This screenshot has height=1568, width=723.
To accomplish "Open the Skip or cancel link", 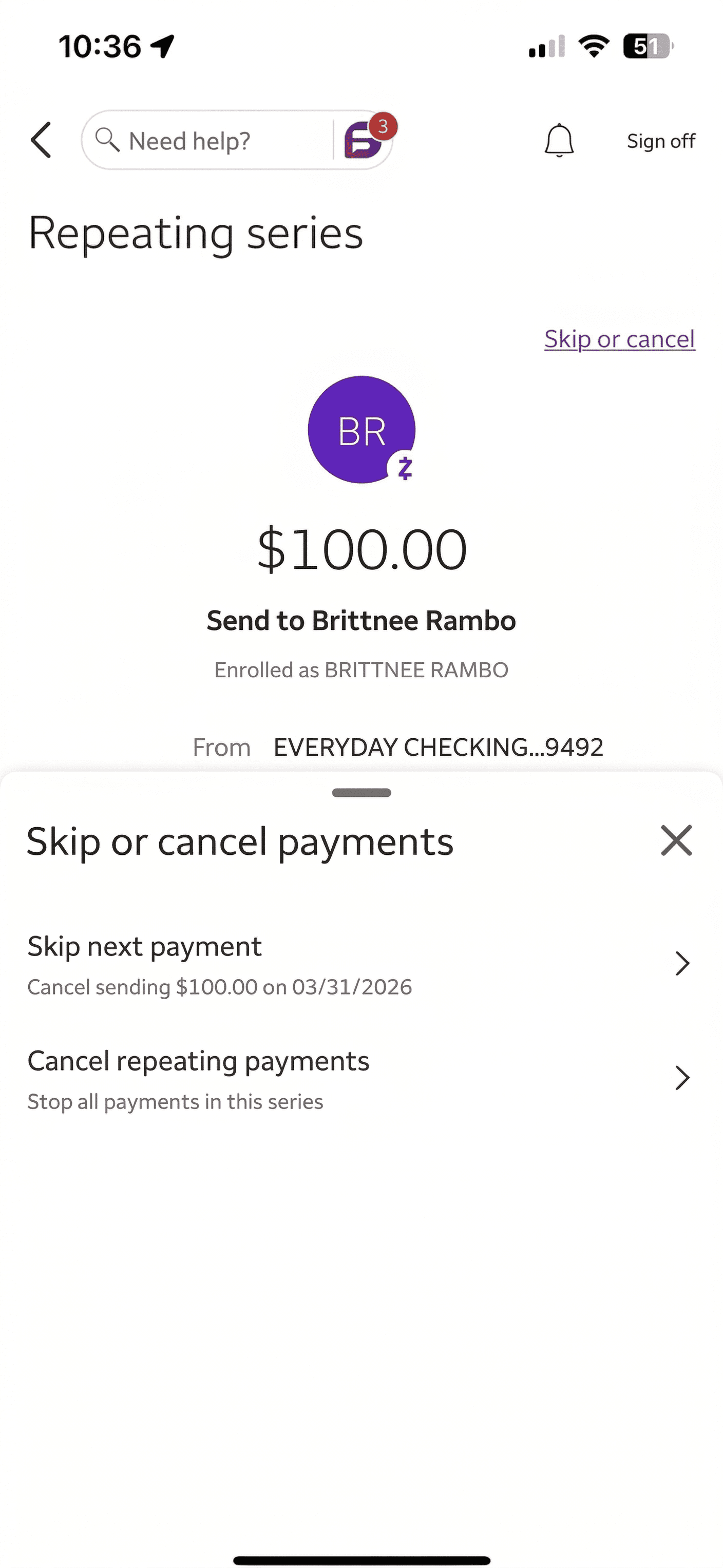I will [x=619, y=338].
